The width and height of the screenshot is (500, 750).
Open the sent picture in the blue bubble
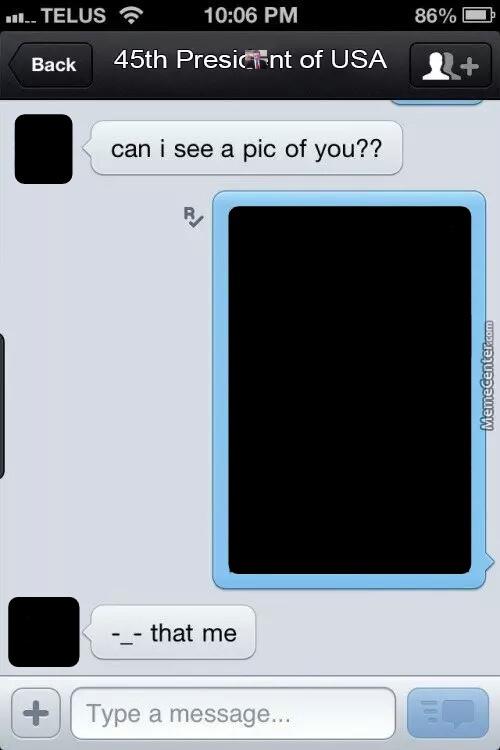350,390
